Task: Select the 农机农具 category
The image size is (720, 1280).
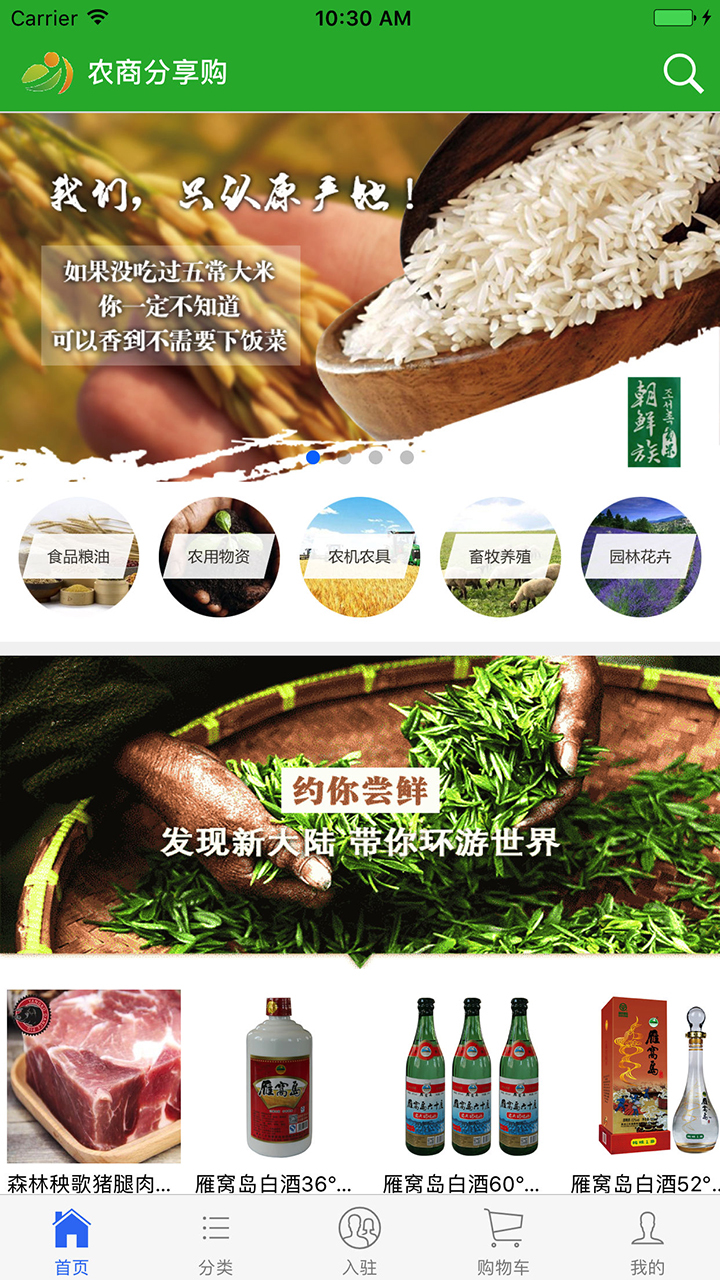Action: [360, 556]
